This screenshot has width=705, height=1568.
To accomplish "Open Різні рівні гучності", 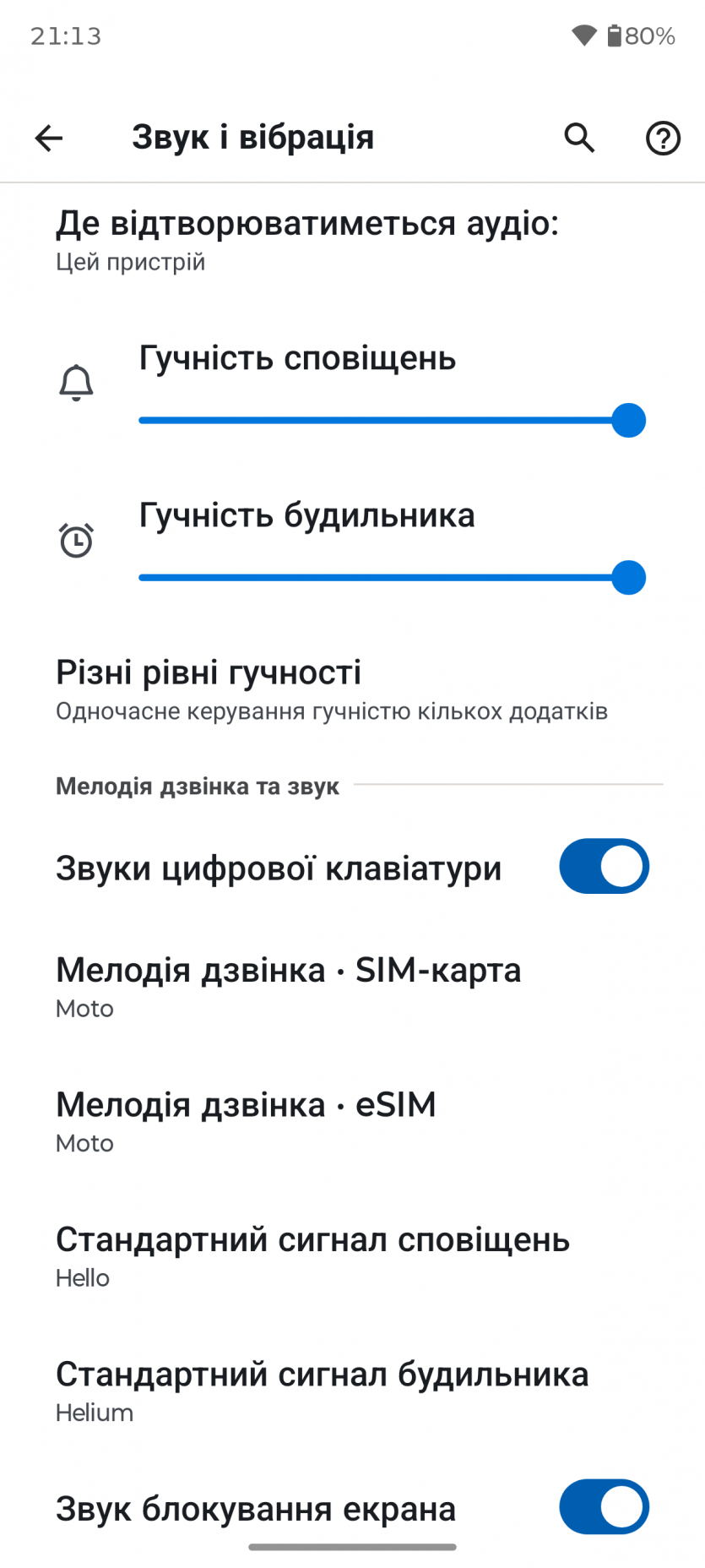I will pos(331,689).
